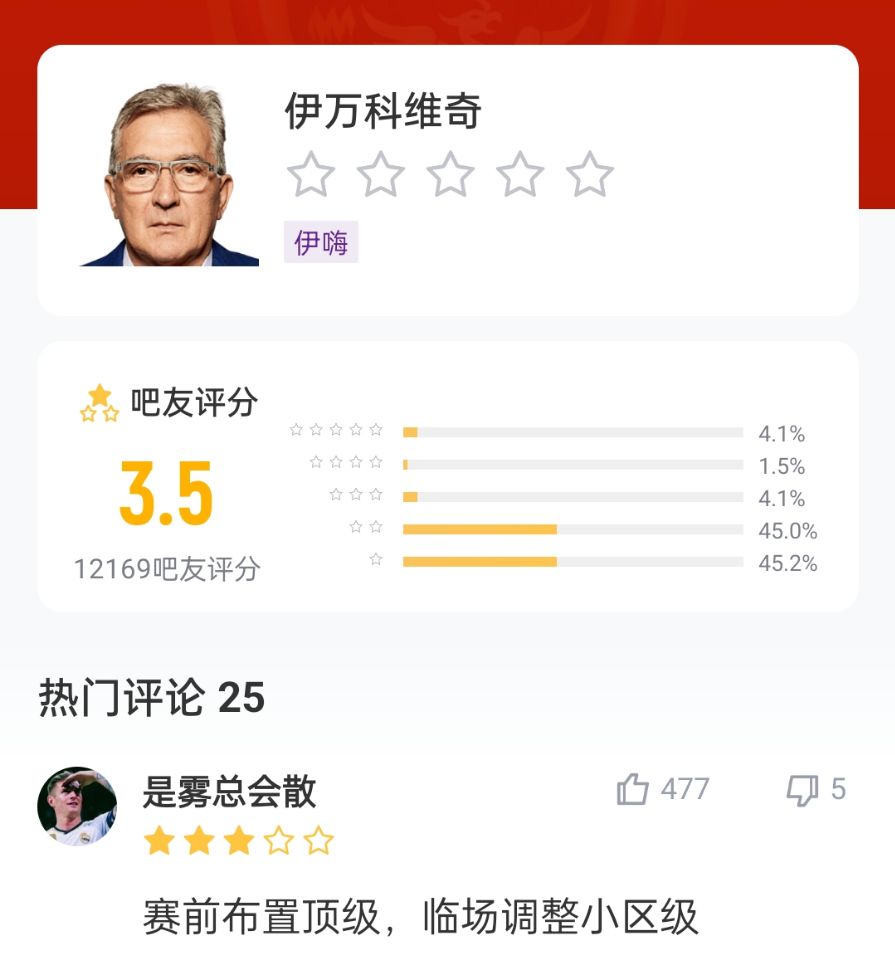Set 伊万科维奇 rating to four stars
Image resolution: width=895 pixels, height=960 pixels.
tap(520, 175)
